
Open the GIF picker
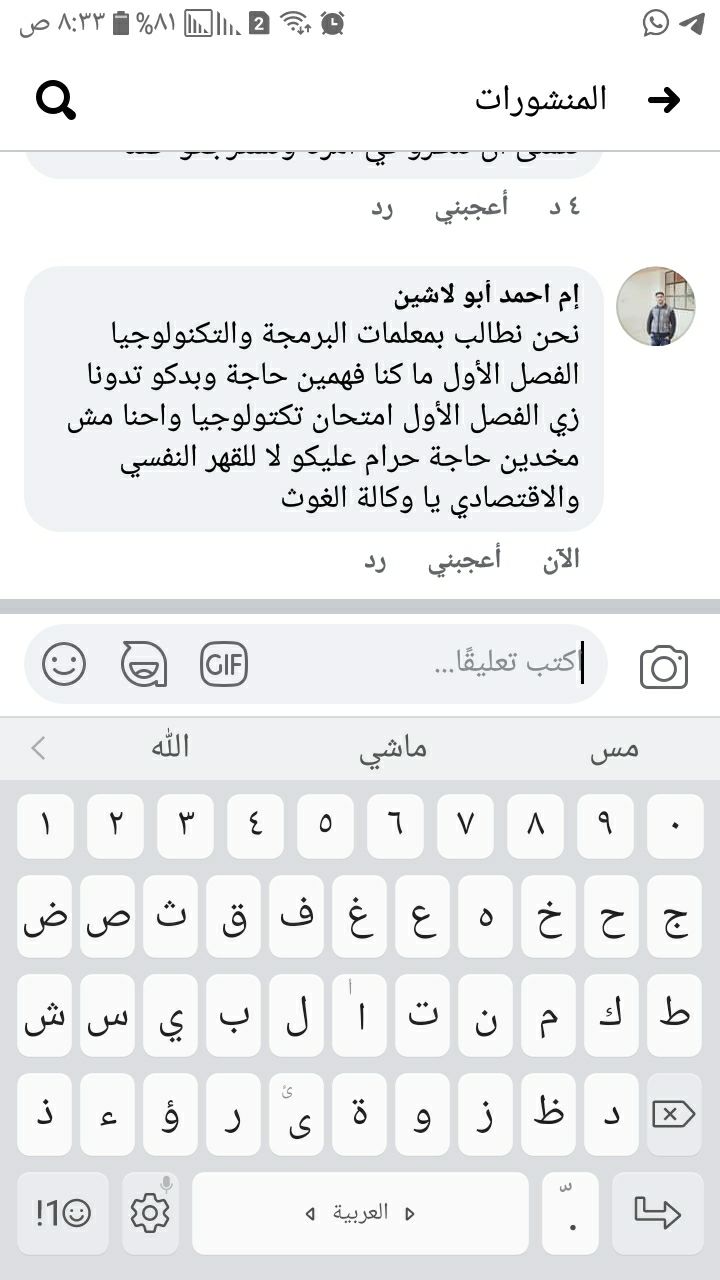click(x=224, y=664)
